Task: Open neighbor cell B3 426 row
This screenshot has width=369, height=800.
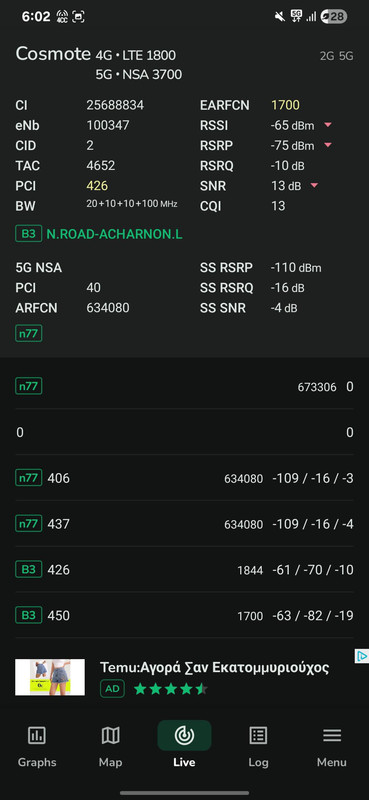Action: (184, 569)
